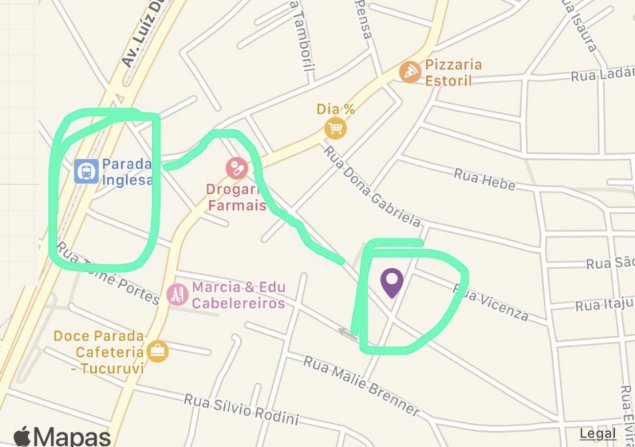
Task: Open the Pizzaria Estoril place marker
Action: tap(408, 72)
